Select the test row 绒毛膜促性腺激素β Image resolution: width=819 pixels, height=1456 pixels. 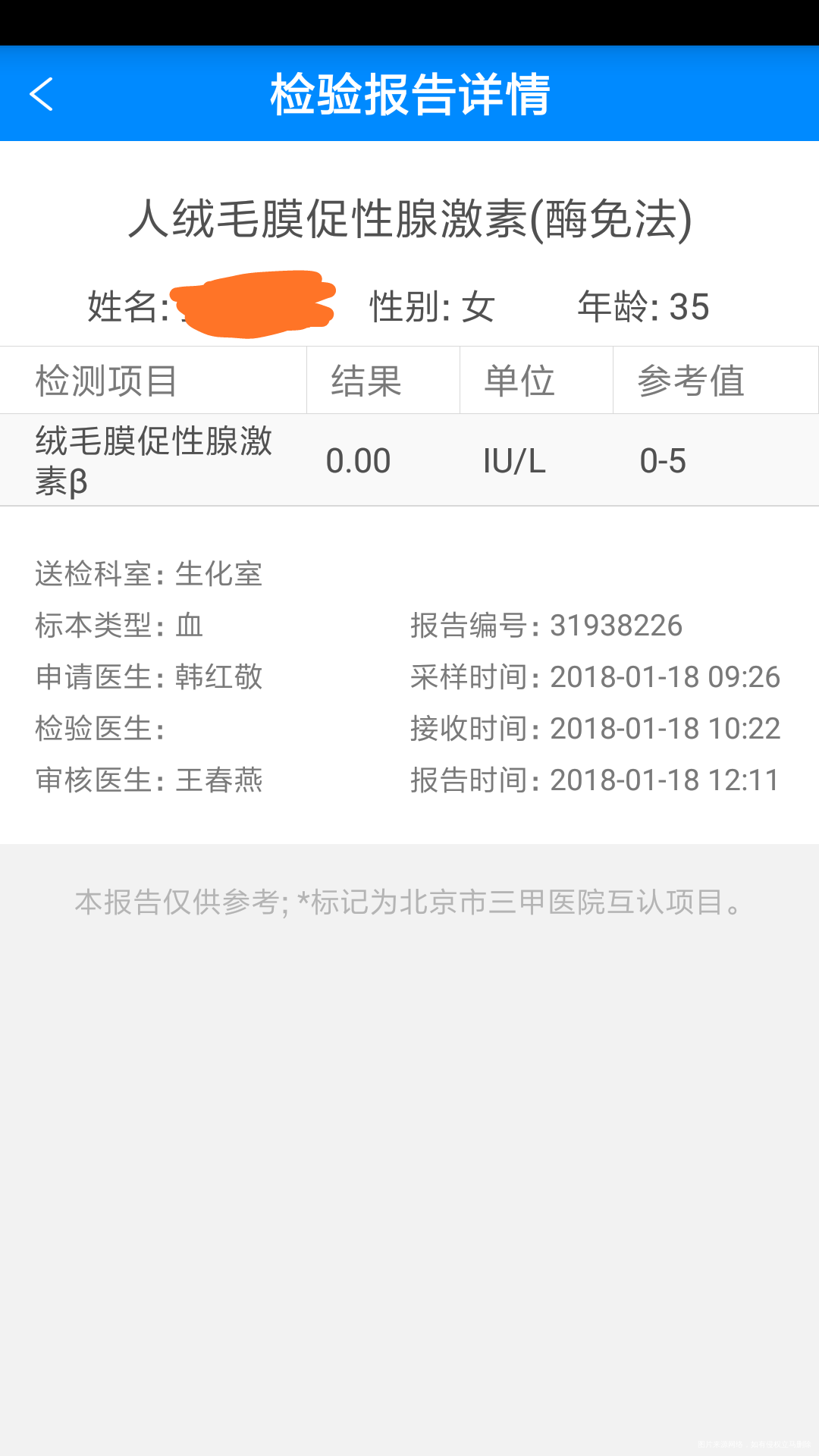tap(155, 459)
